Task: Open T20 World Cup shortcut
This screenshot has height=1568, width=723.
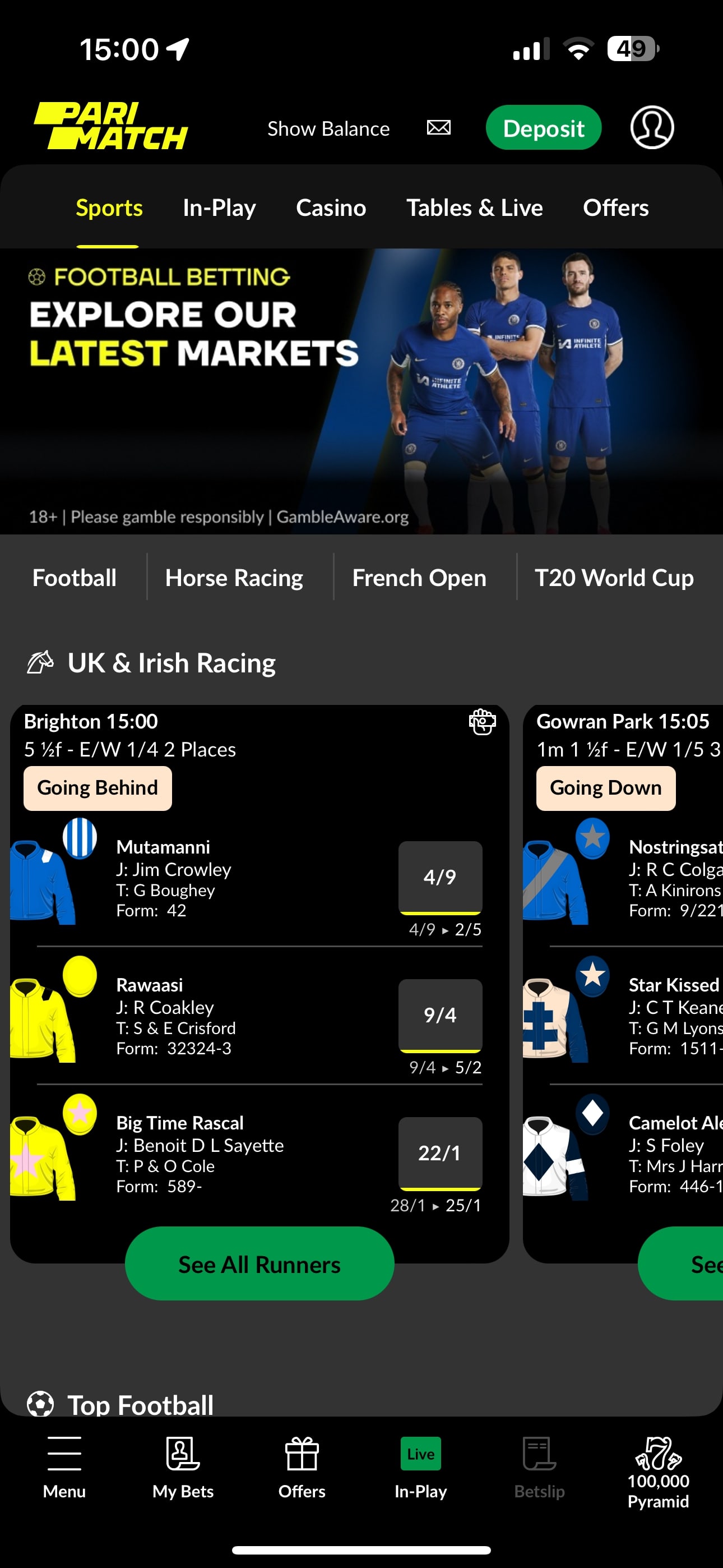Action: coord(614,578)
